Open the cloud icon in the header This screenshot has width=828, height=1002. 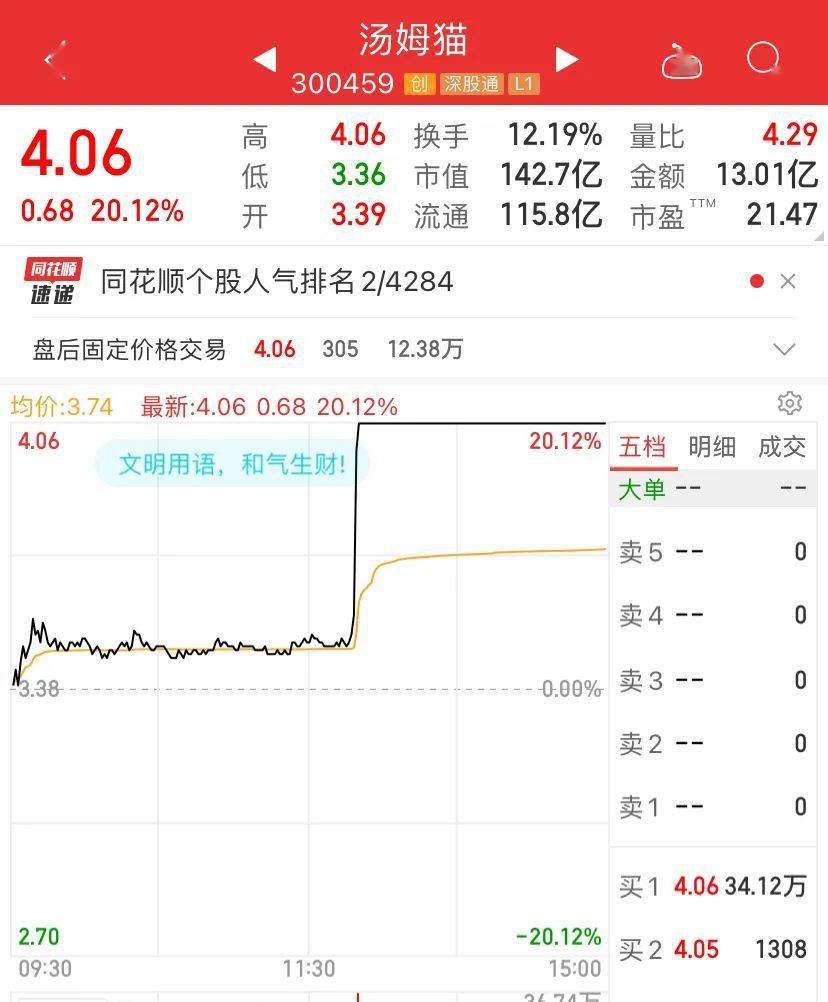coord(682,62)
